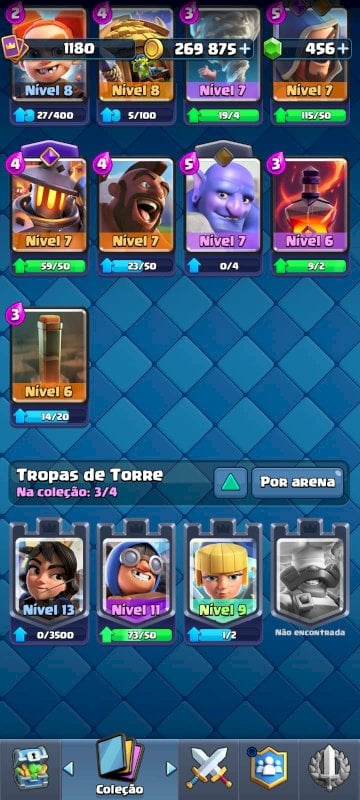Open the battle tab with crossed swords
The height and width of the screenshot is (800, 360).
tap(209, 769)
